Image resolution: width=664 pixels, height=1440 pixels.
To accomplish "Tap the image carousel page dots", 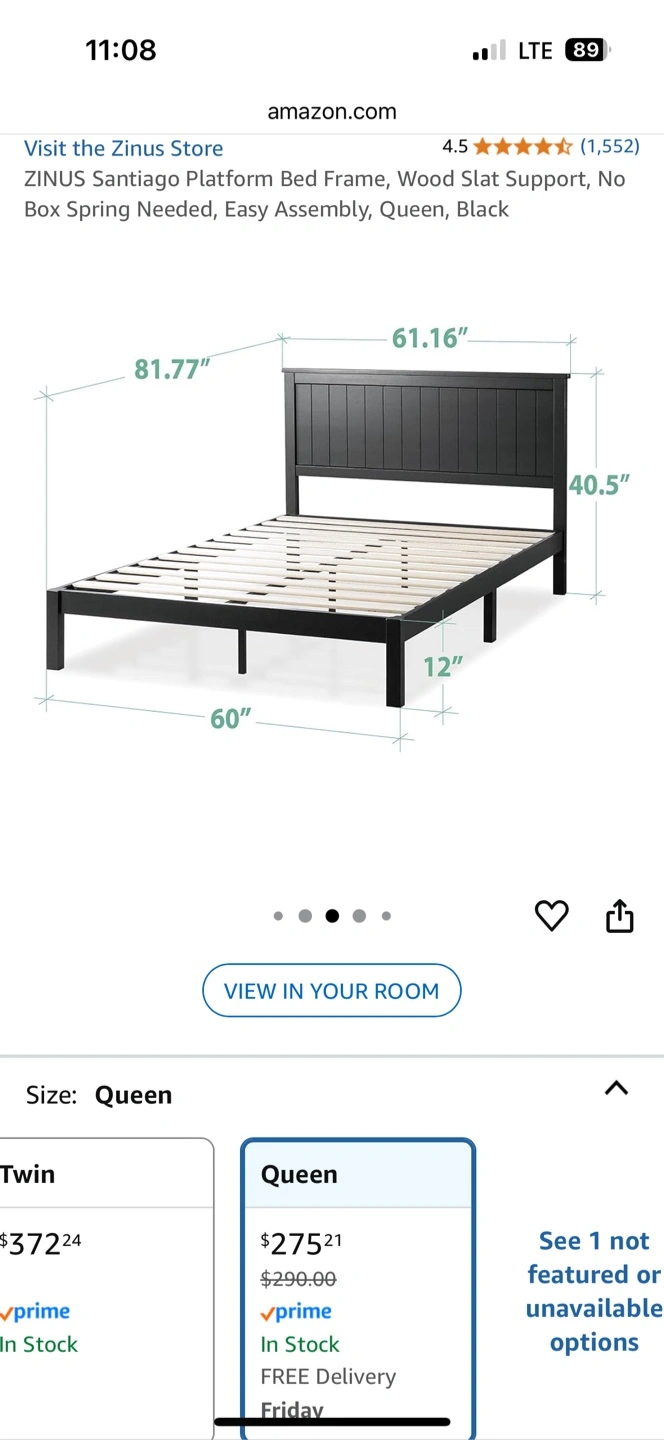I will pyautogui.click(x=332, y=915).
